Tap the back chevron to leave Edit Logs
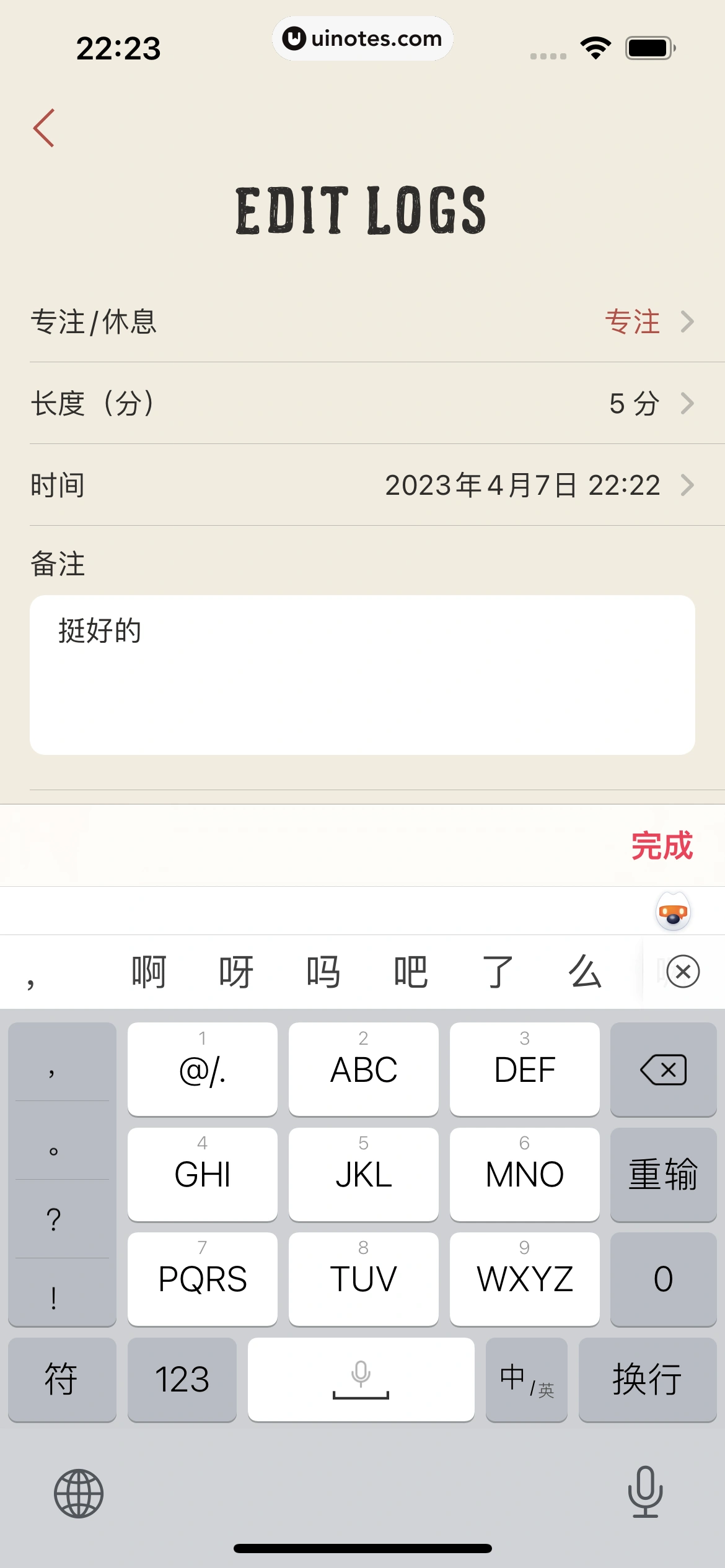 [x=45, y=128]
